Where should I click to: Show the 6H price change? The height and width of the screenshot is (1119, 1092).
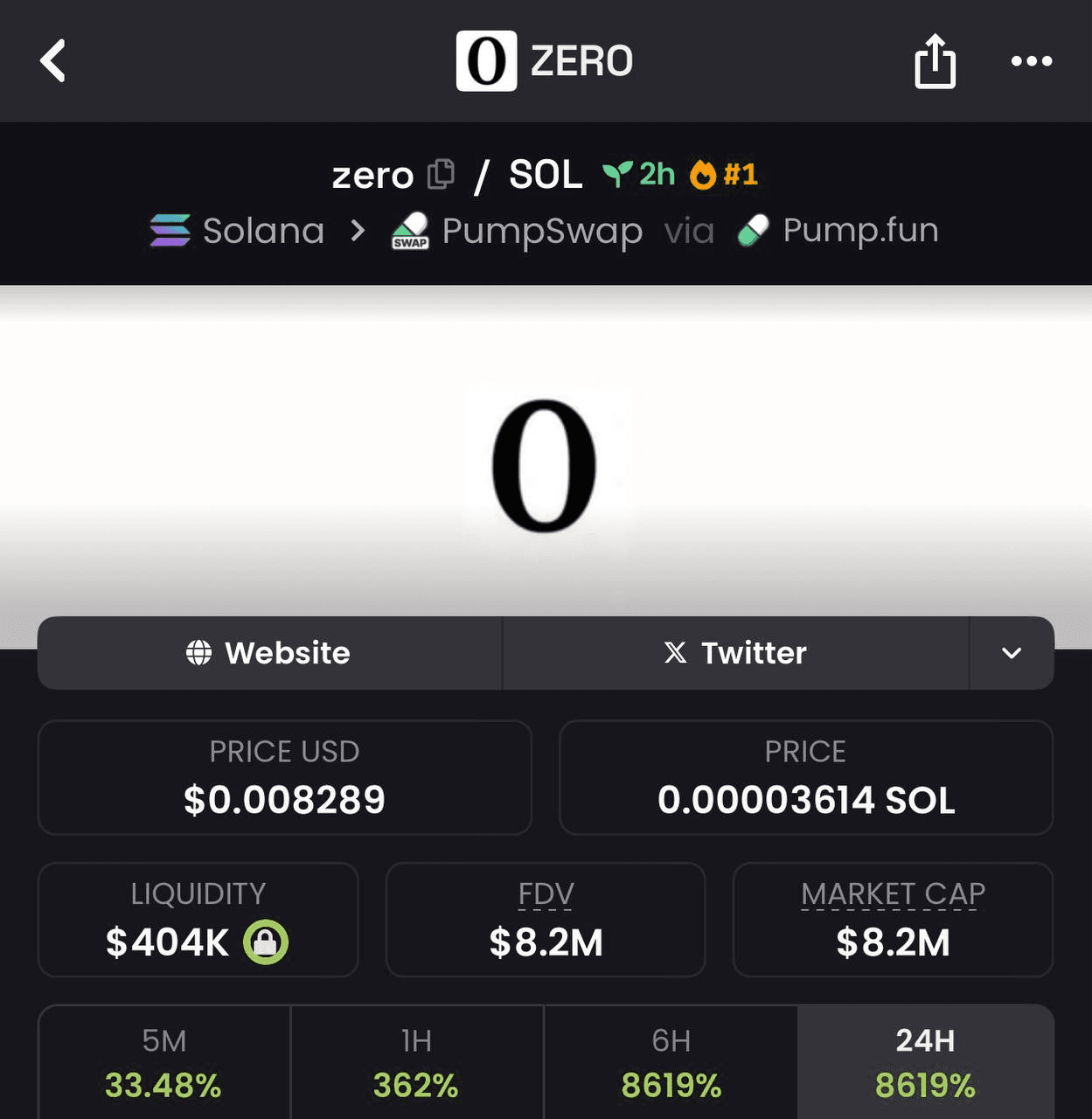tap(671, 1063)
